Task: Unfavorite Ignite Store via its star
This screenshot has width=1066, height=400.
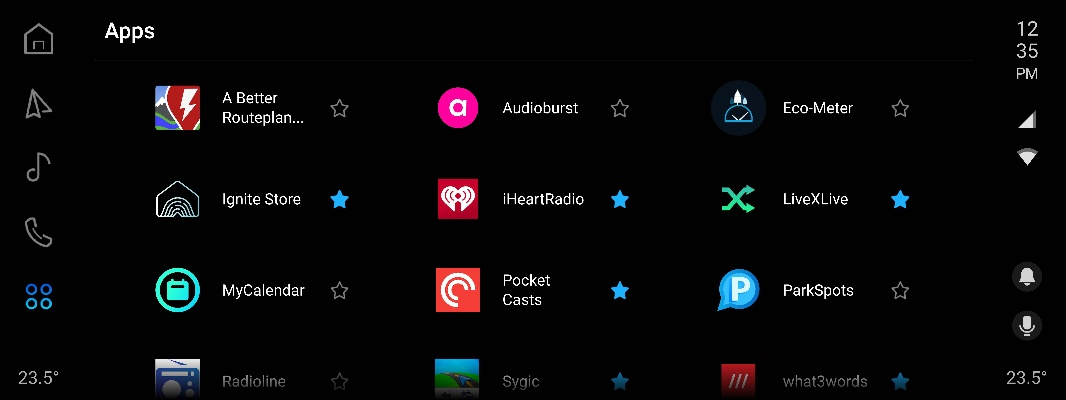Action: [x=339, y=199]
